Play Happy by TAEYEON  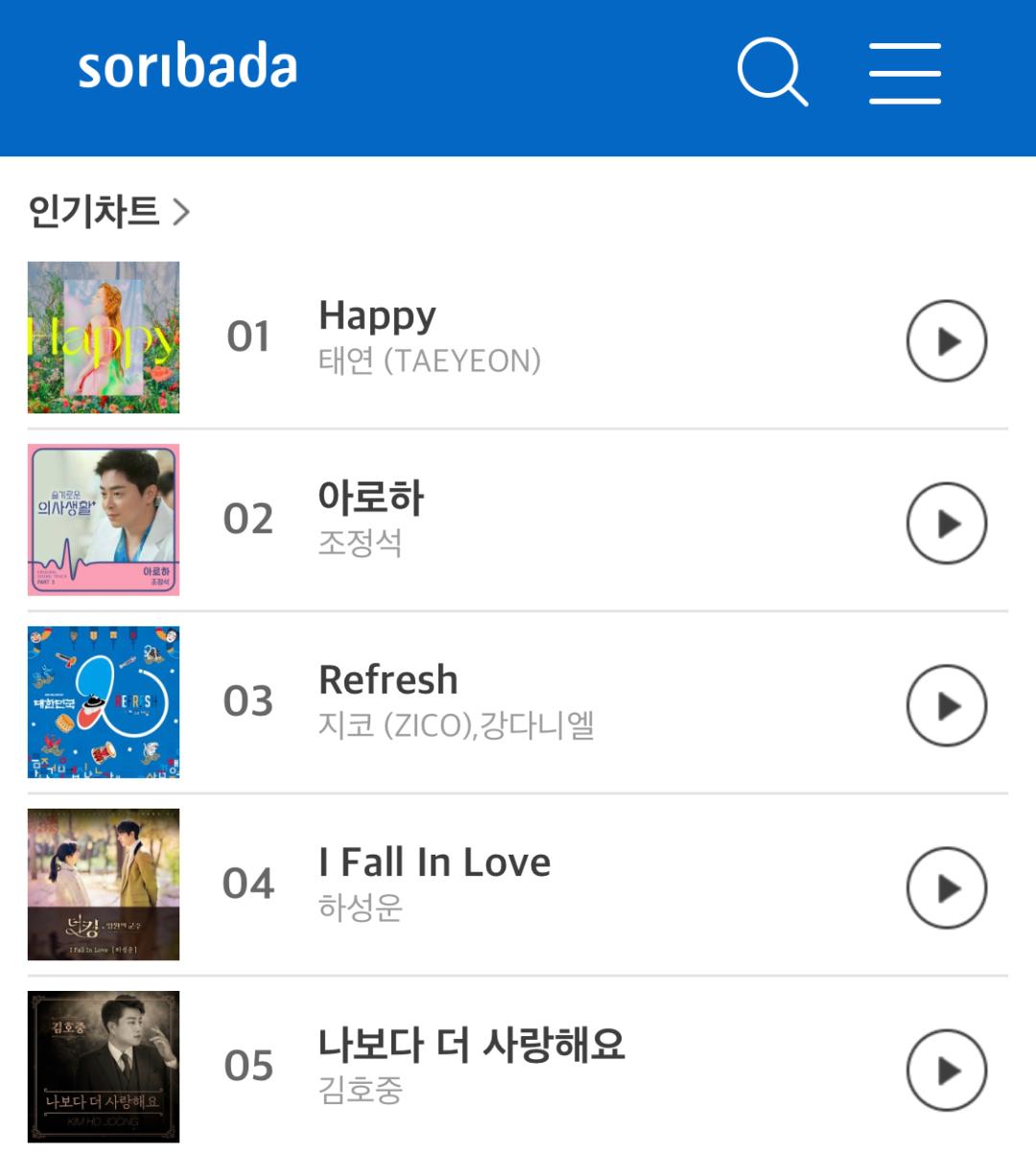[x=946, y=341]
